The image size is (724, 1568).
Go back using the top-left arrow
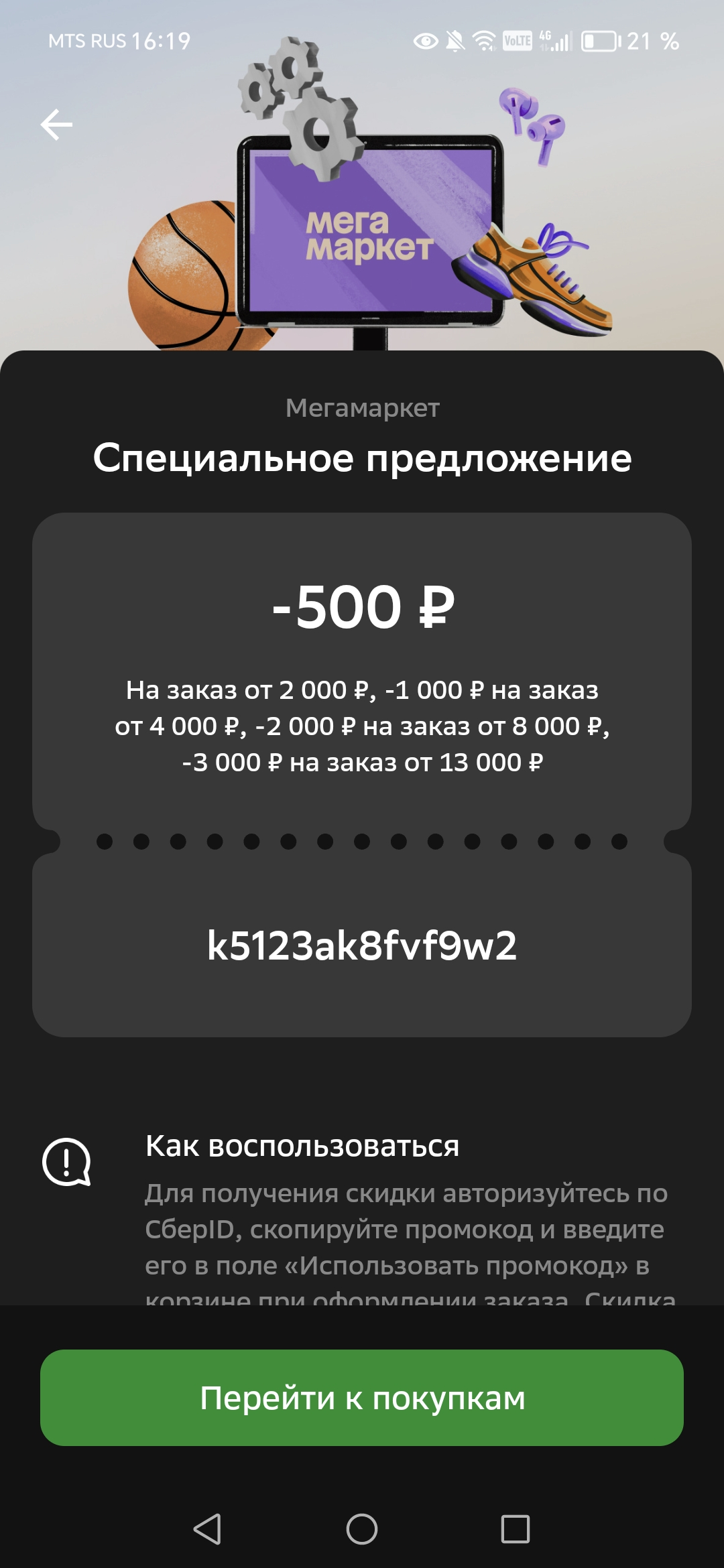click(x=57, y=125)
